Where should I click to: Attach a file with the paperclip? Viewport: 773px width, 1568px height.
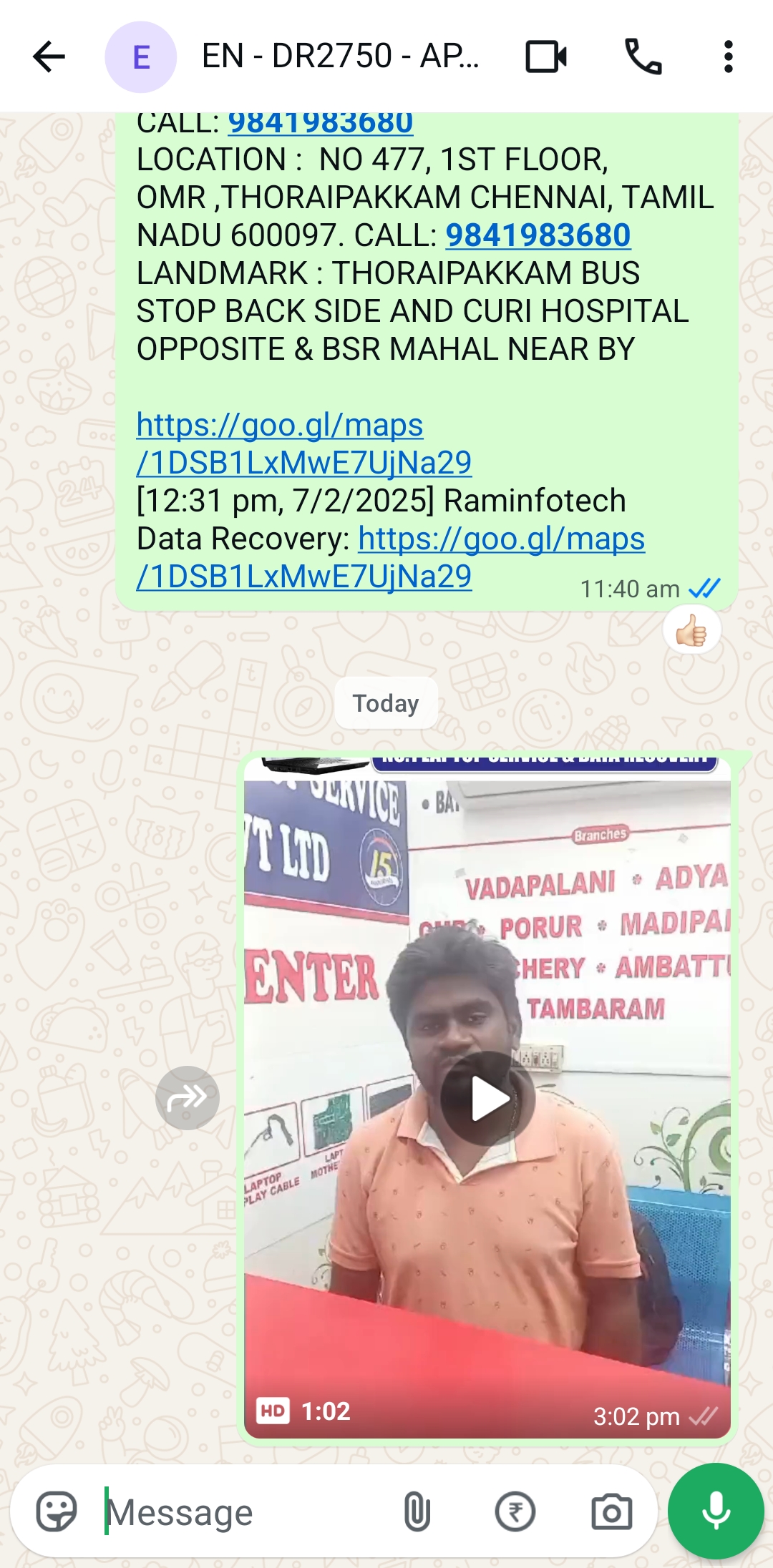(x=417, y=1511)
